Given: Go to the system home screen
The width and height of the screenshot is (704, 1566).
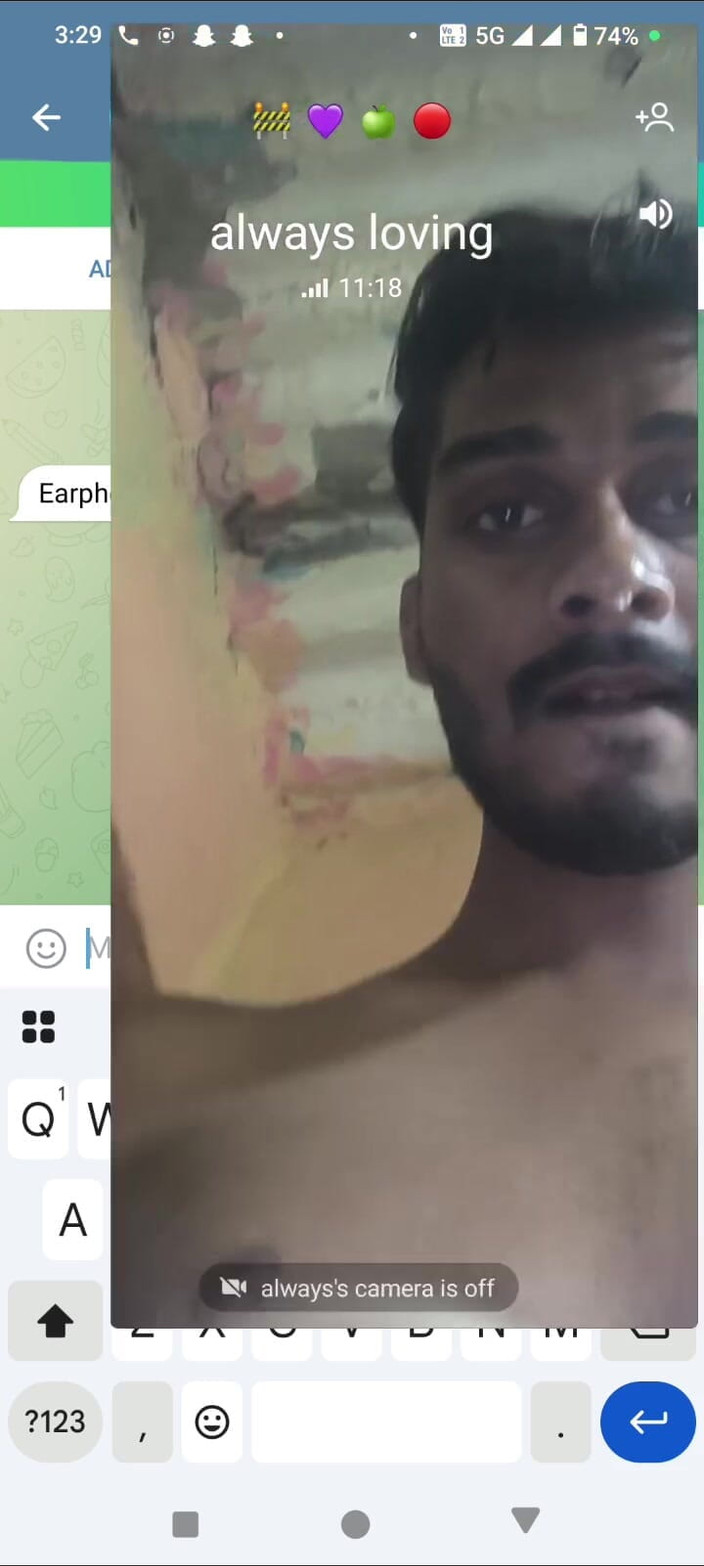Looking at the screenshot, I should [355, 1524].
